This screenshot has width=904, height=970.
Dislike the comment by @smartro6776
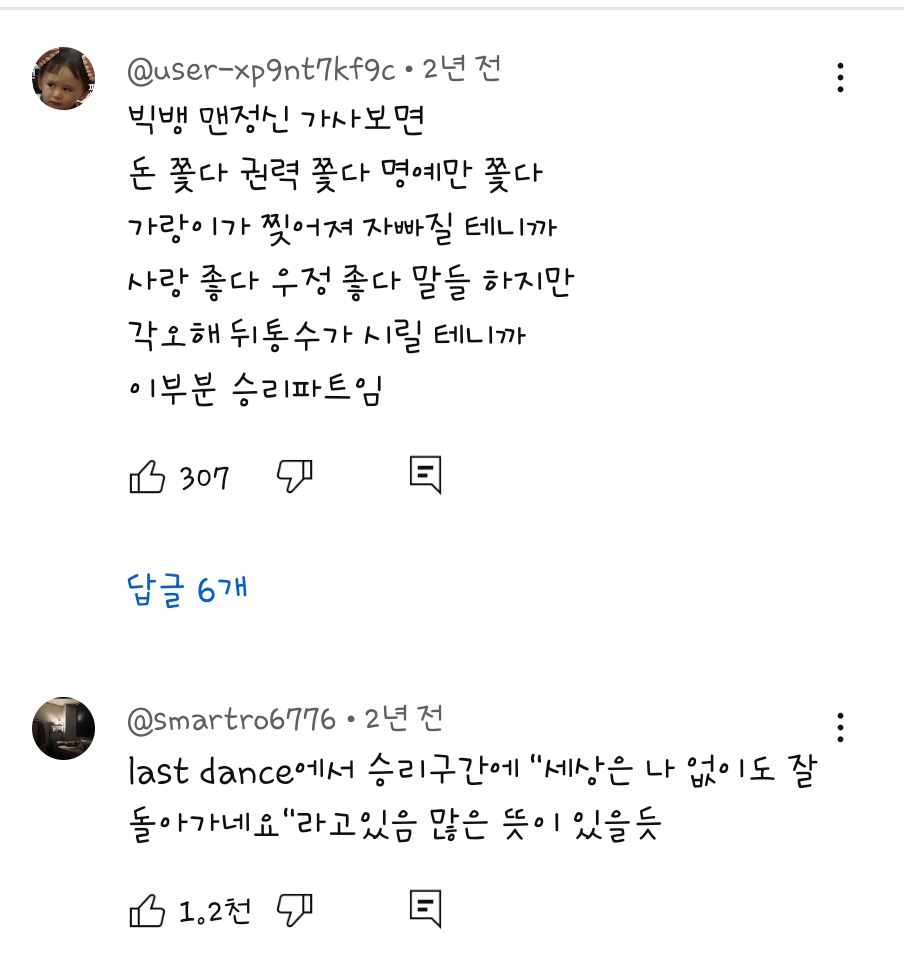(x=295, y=910)
